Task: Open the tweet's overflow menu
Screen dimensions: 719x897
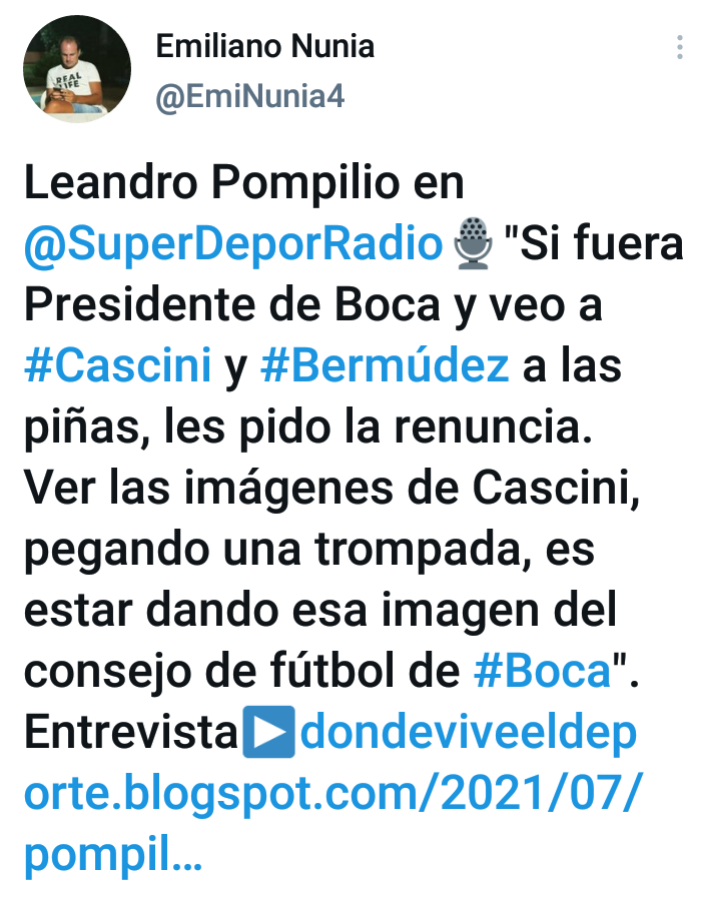Action: coord(680,47)
